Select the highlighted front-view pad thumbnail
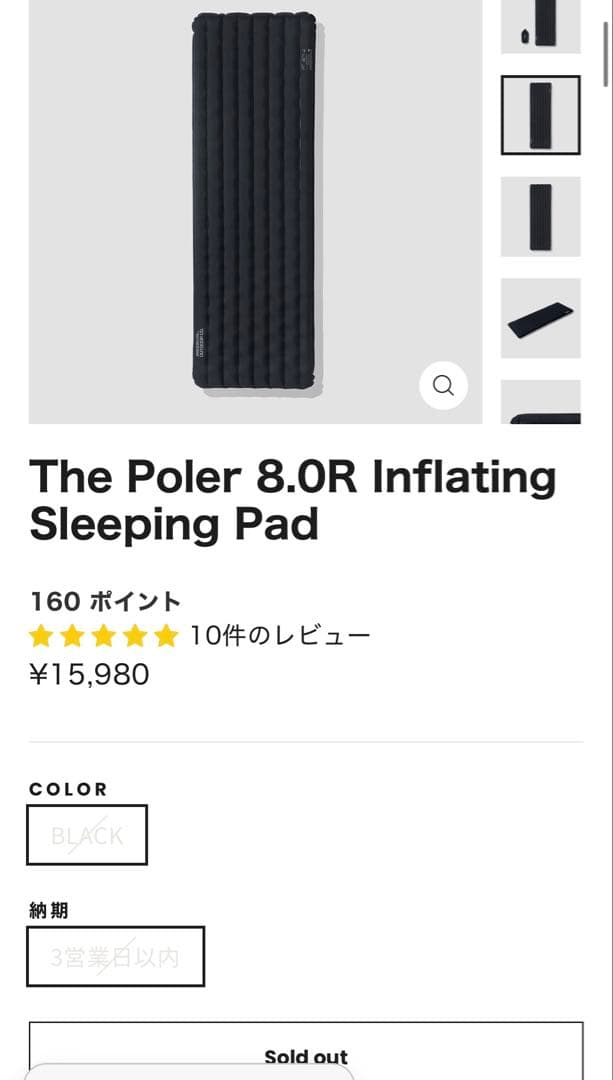Screen dimensions: 613x1080 540,115
